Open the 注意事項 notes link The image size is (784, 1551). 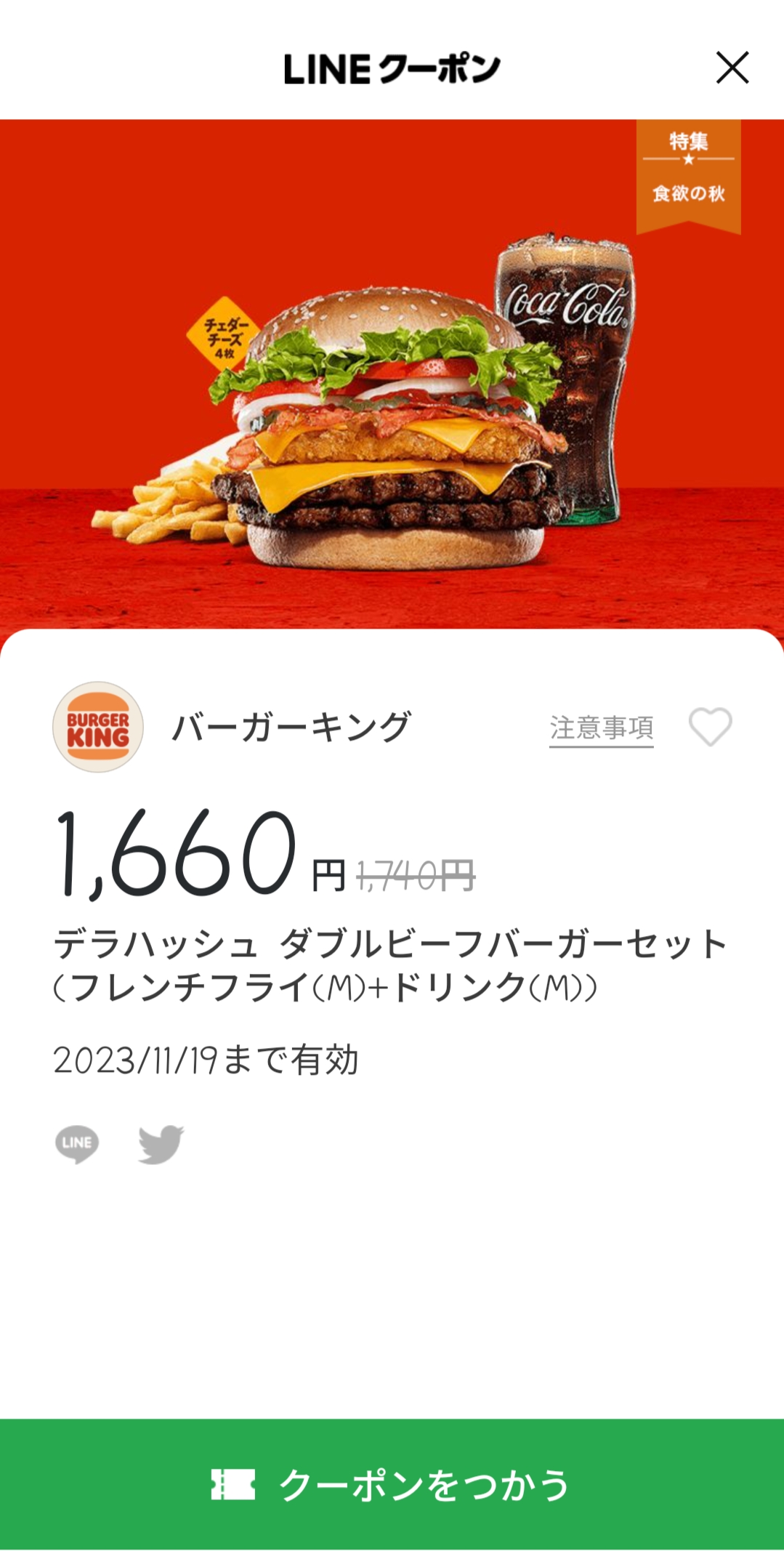tap(601, 728)
